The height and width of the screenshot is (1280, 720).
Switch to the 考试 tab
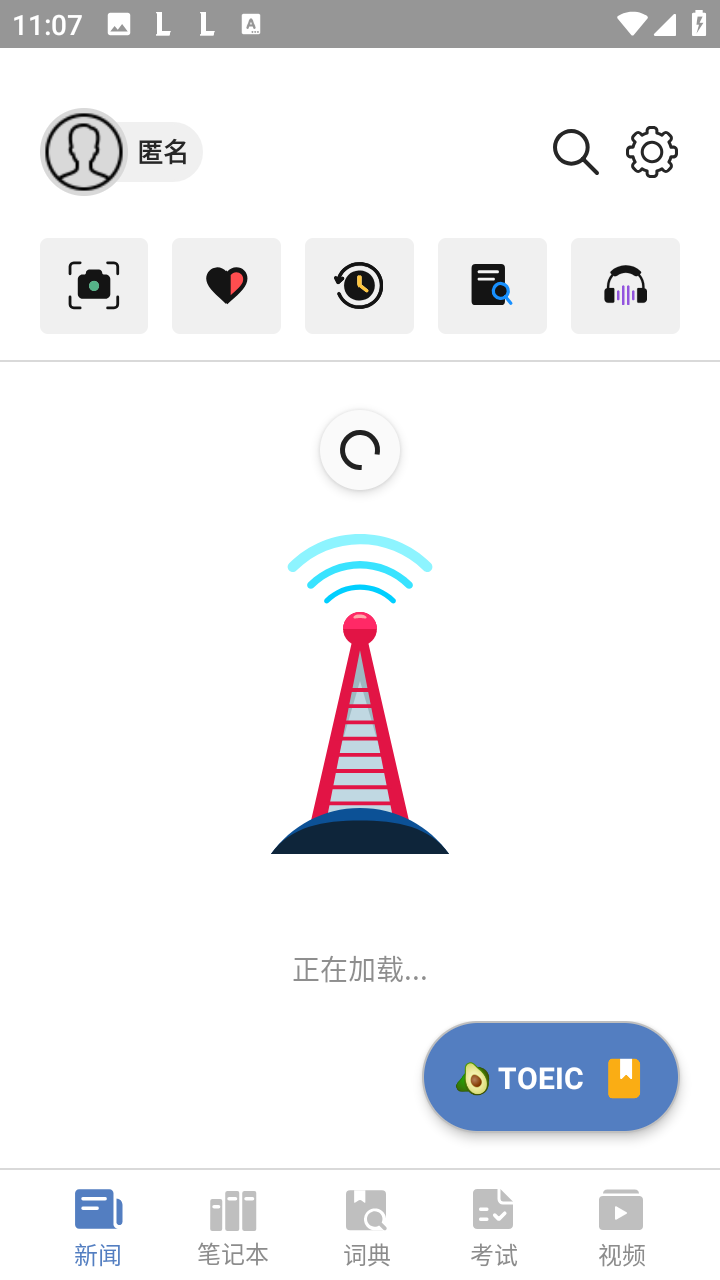coord(494,1226)
